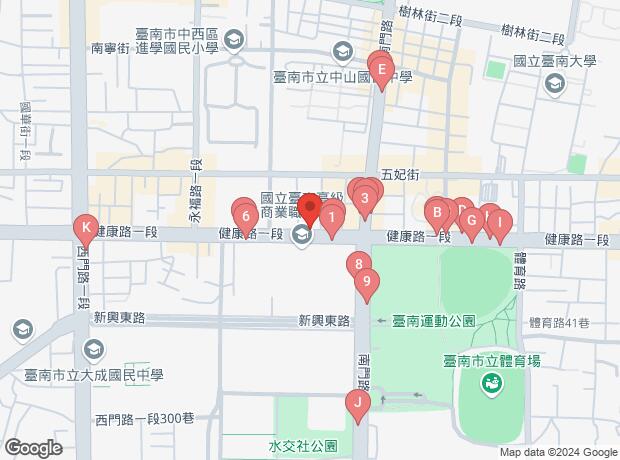Select marker B on 健康路一段
620x460 pixels.
tap(436, 211)
